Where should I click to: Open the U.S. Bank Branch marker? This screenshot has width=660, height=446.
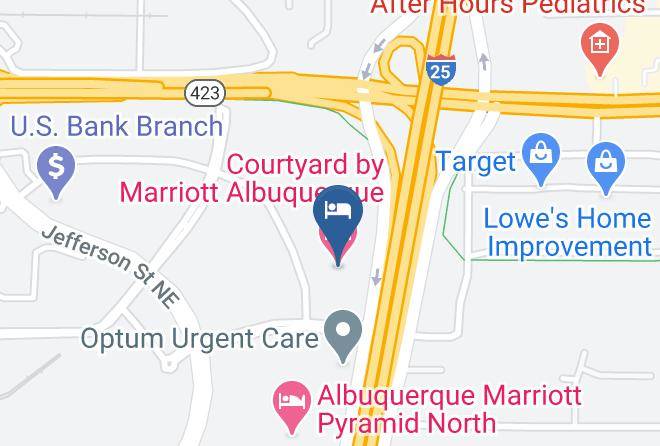(56, 171)
